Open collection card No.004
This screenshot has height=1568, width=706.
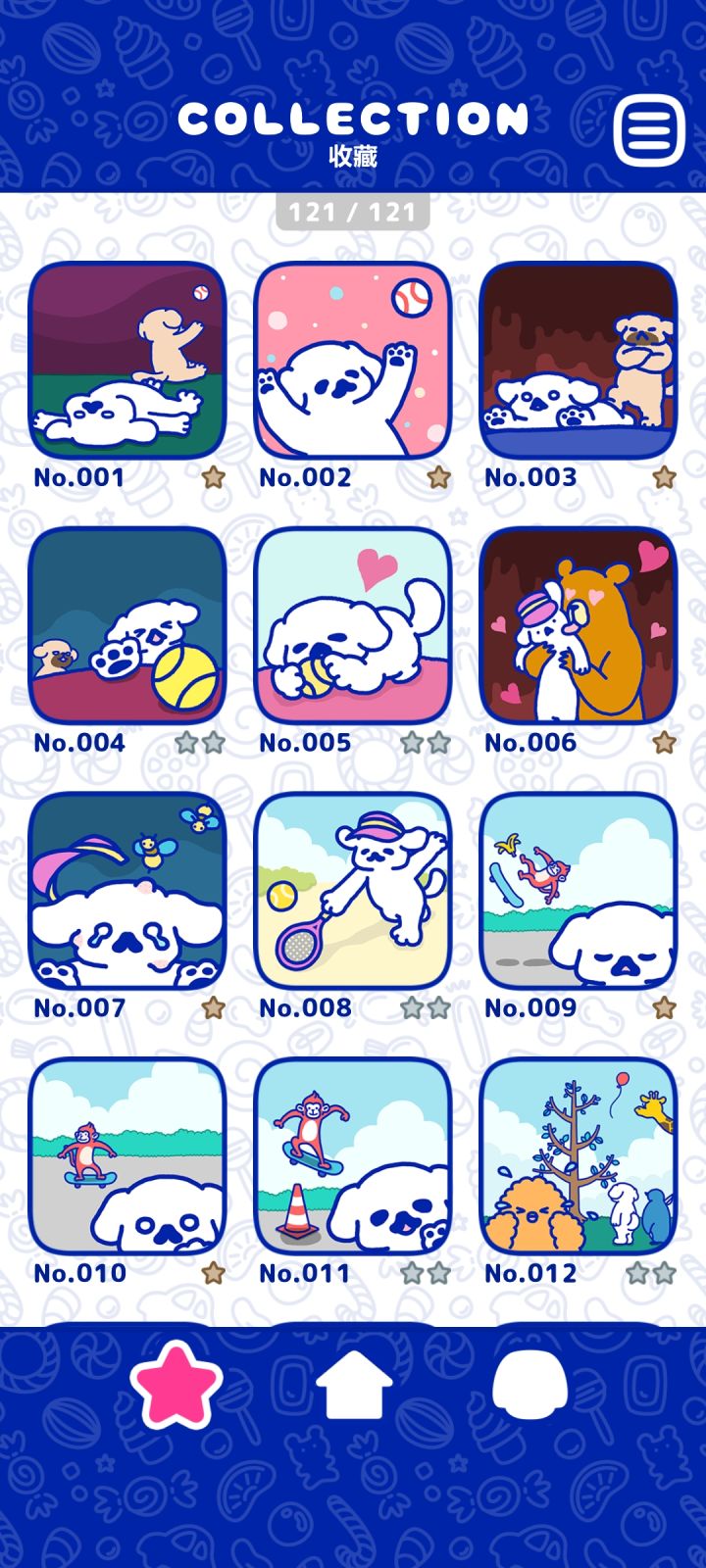(x=127, y=625)
